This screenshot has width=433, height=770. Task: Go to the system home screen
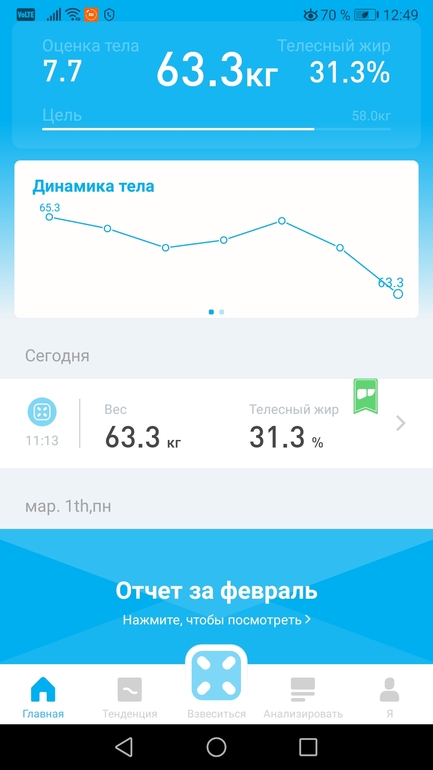click(x=216, y=747)
